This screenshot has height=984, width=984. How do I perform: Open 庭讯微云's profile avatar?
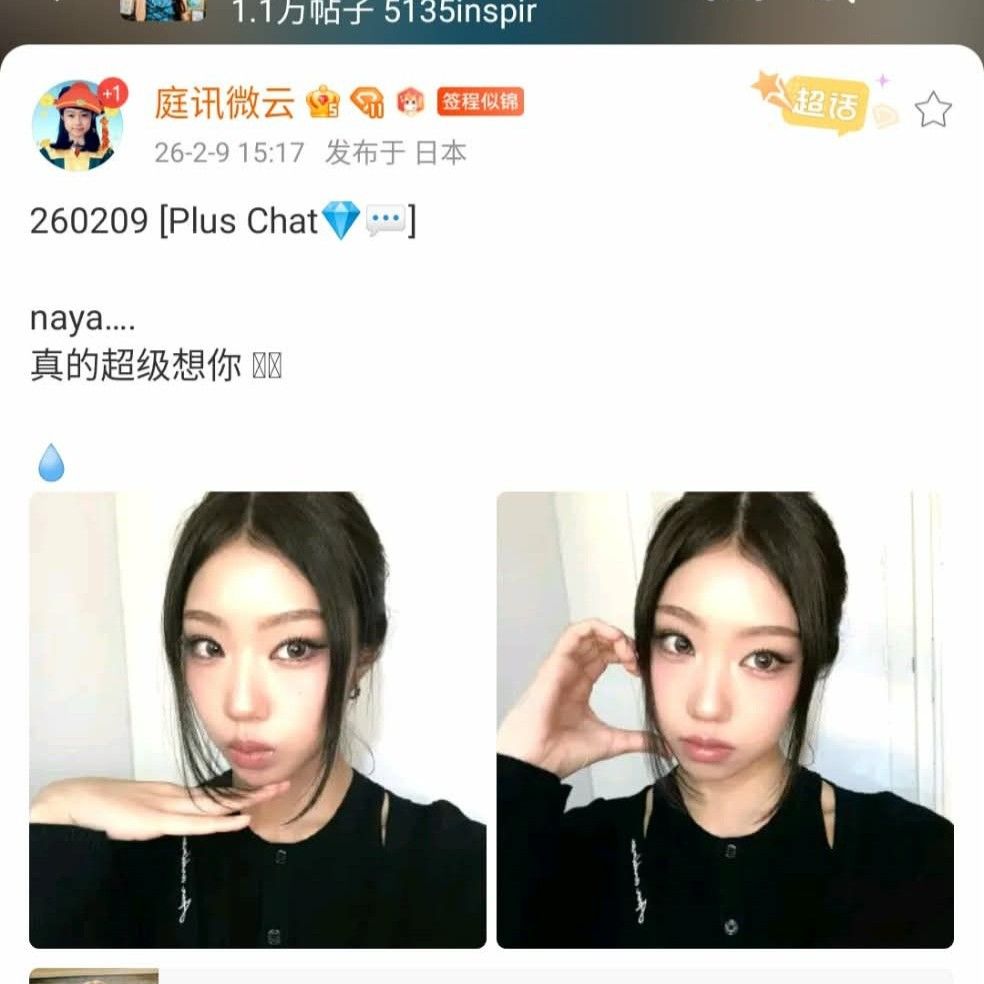click(78, 126)
